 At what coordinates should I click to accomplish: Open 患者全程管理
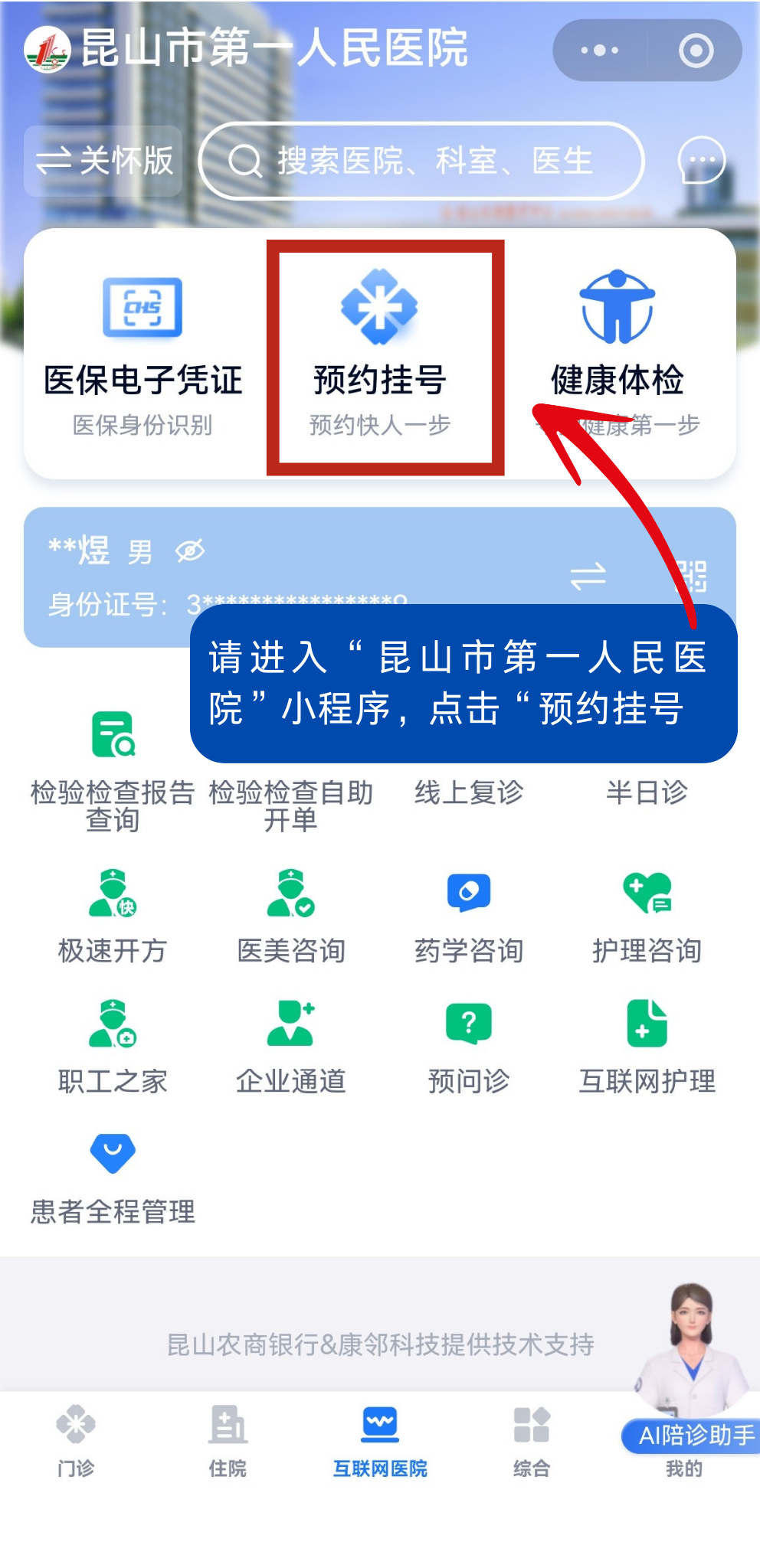(113, 1177)
